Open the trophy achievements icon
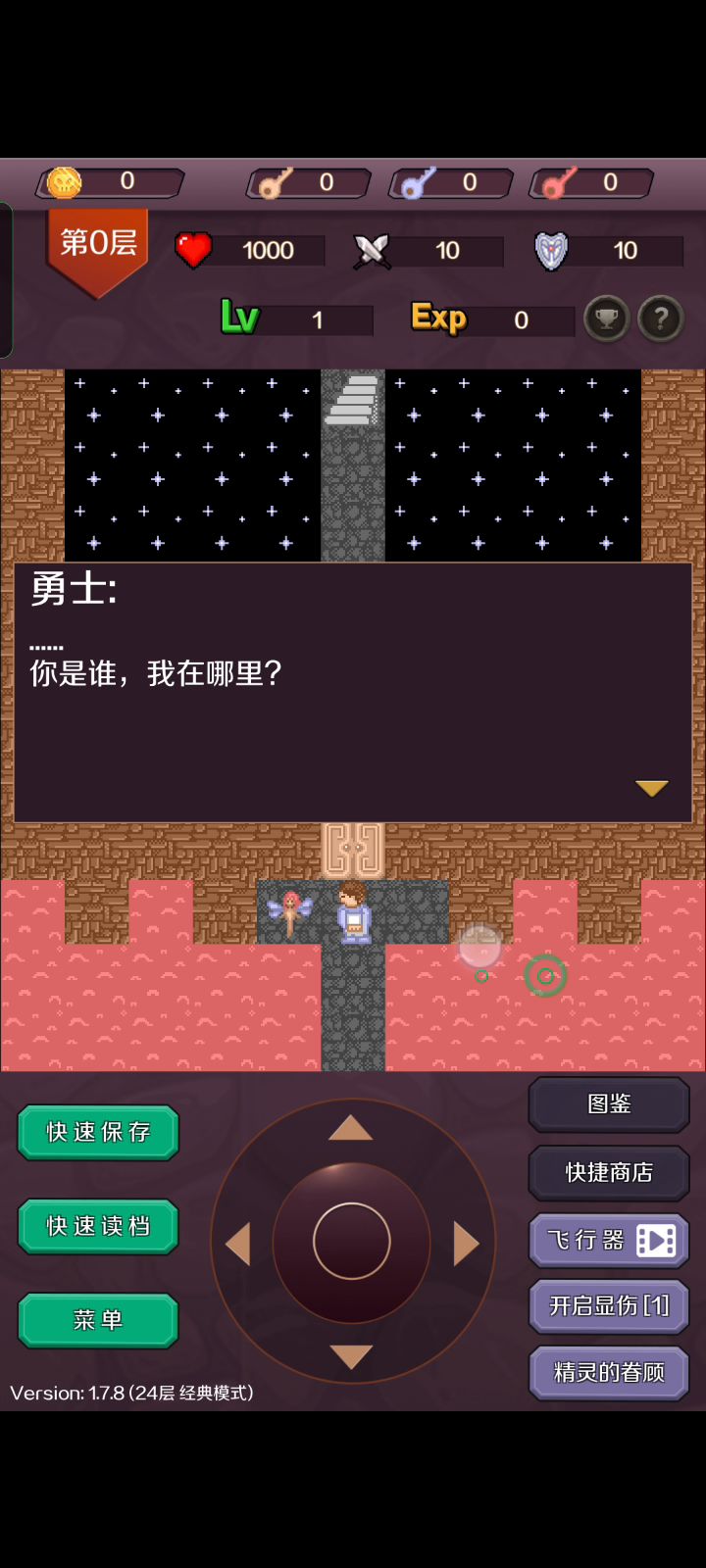Screen dimensions: 706x1568 (x=607, y=318)
